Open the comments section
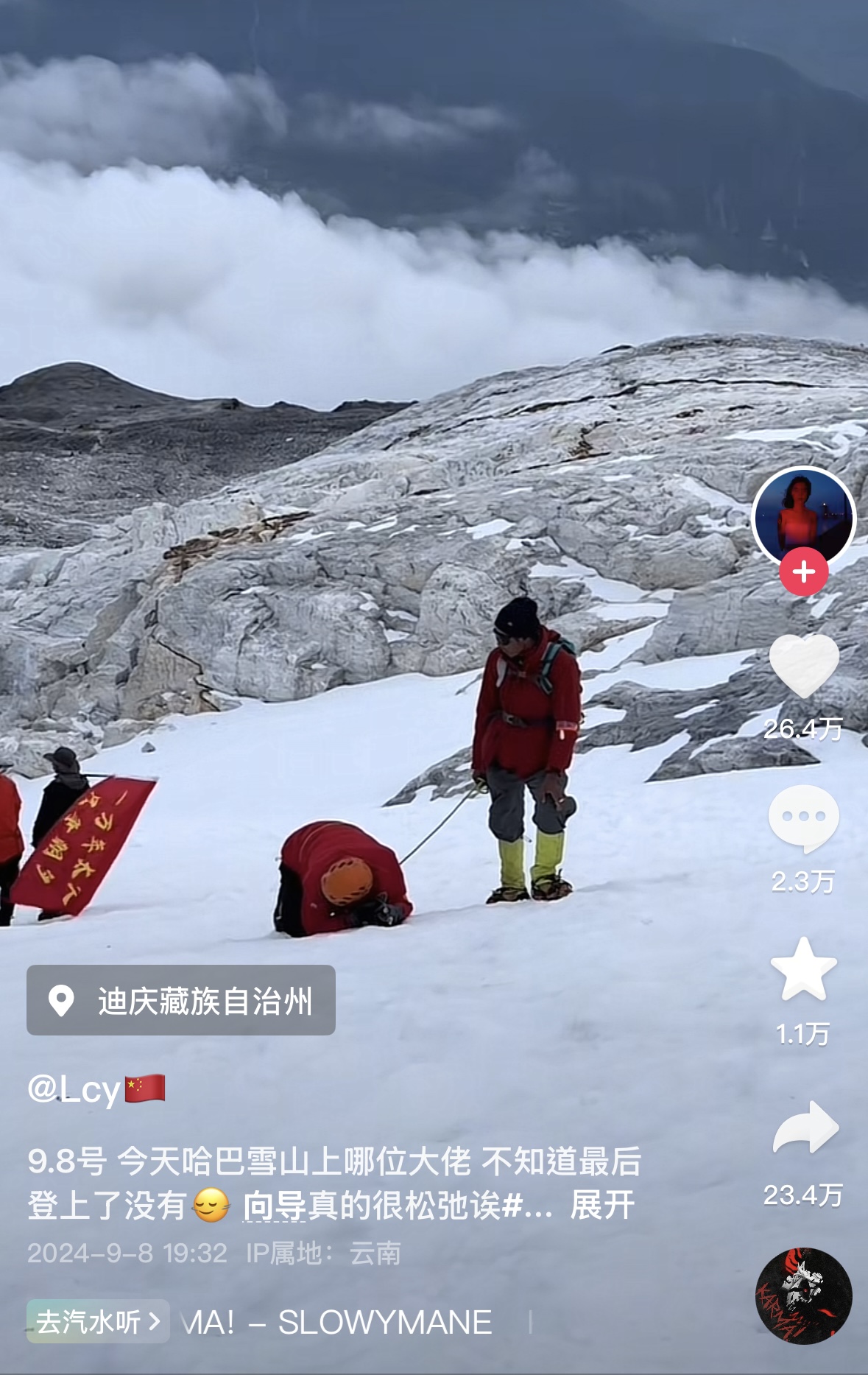The image size is (868, 1375). point(803,817)
